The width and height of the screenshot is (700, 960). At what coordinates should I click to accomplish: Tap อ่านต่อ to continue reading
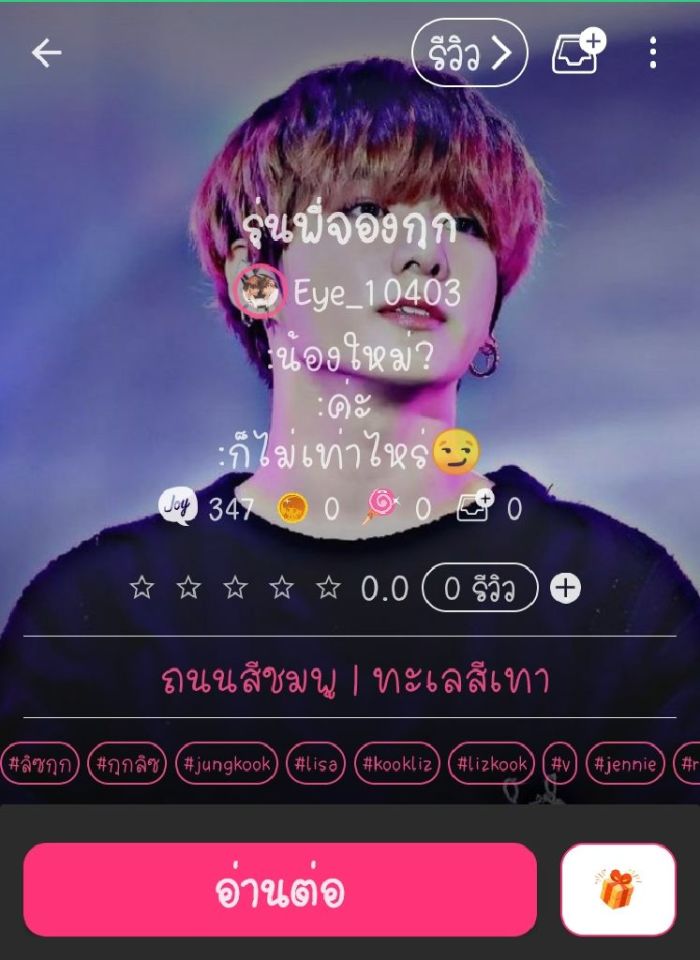[x=280, y=889]
